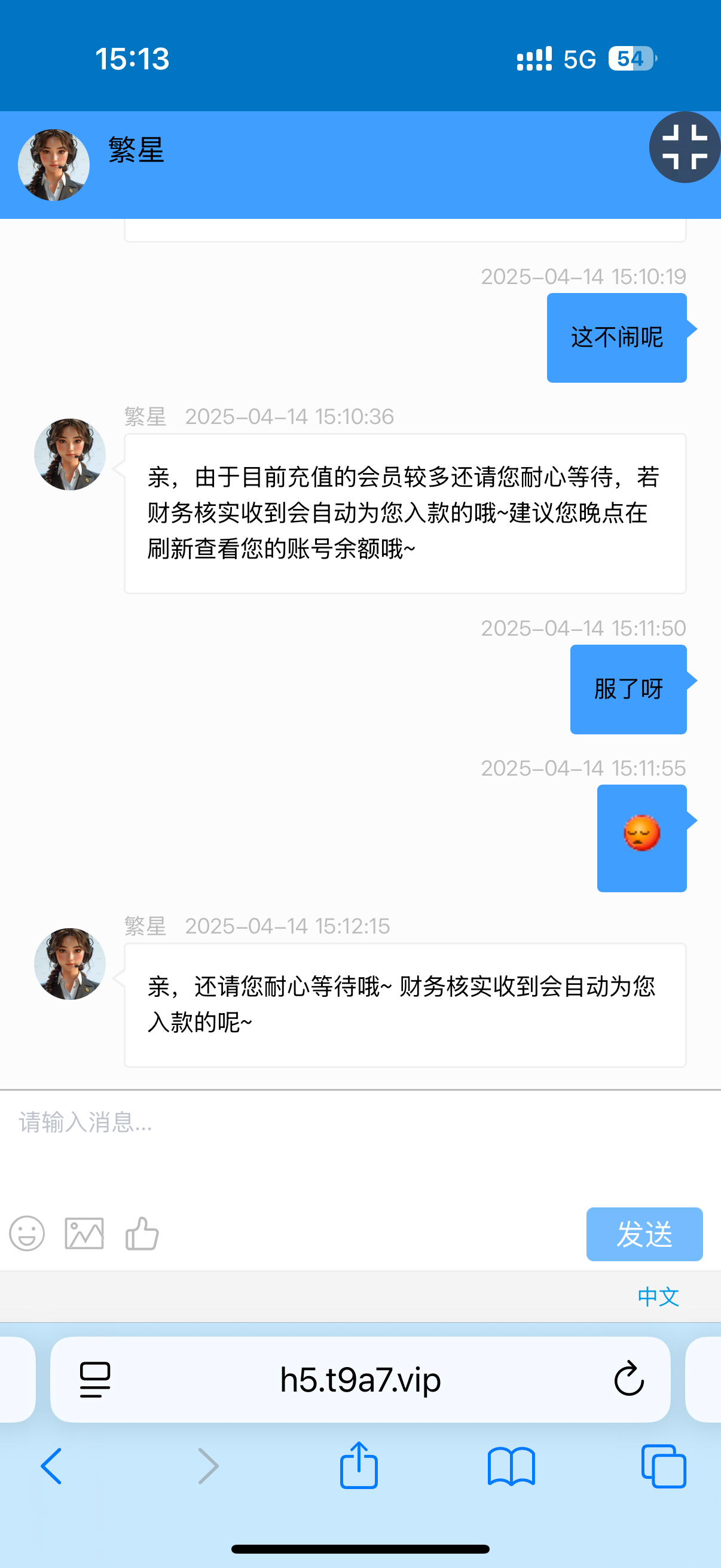Viewport: 721px width, 1568px height.
Task: Open Safari bookmarks
Action: coord(511,1466)
